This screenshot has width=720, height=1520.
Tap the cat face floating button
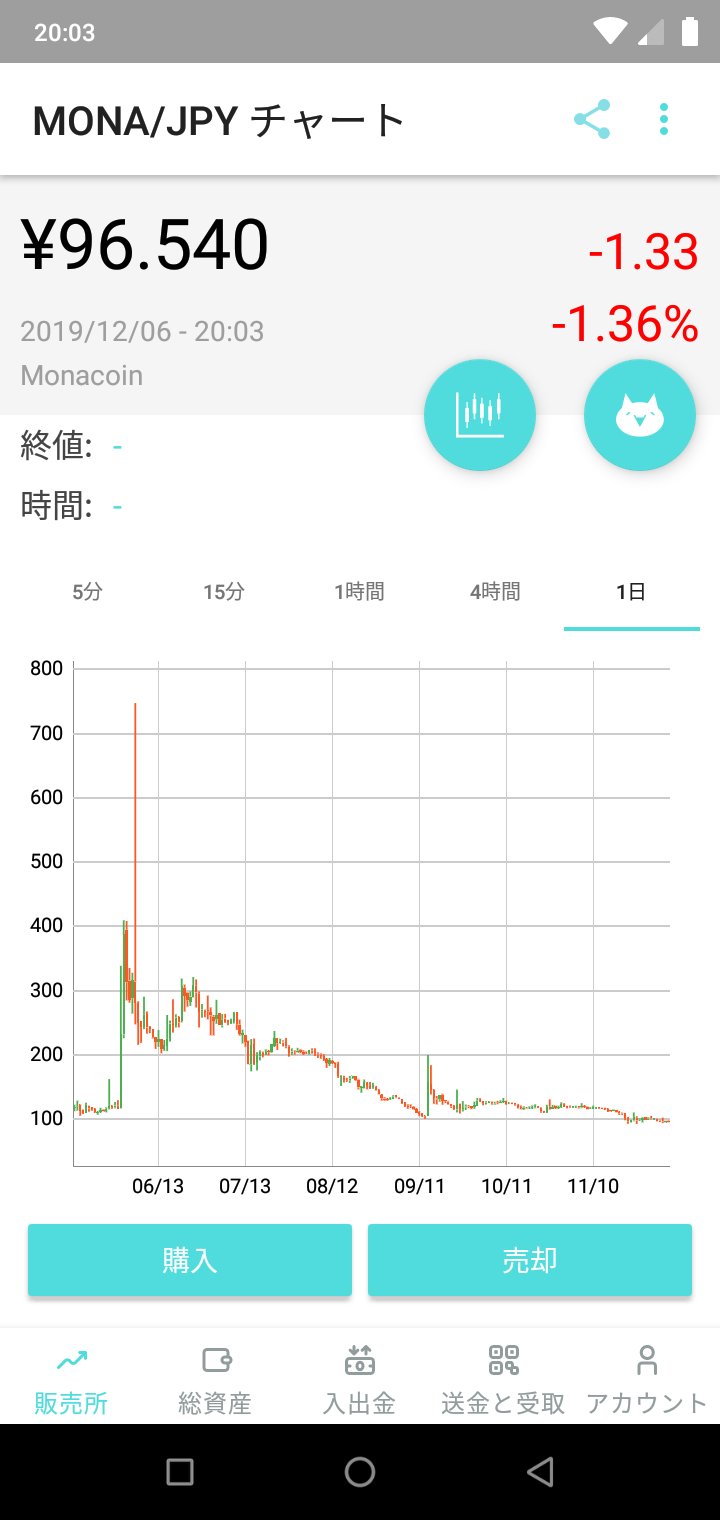click(640, 415)
